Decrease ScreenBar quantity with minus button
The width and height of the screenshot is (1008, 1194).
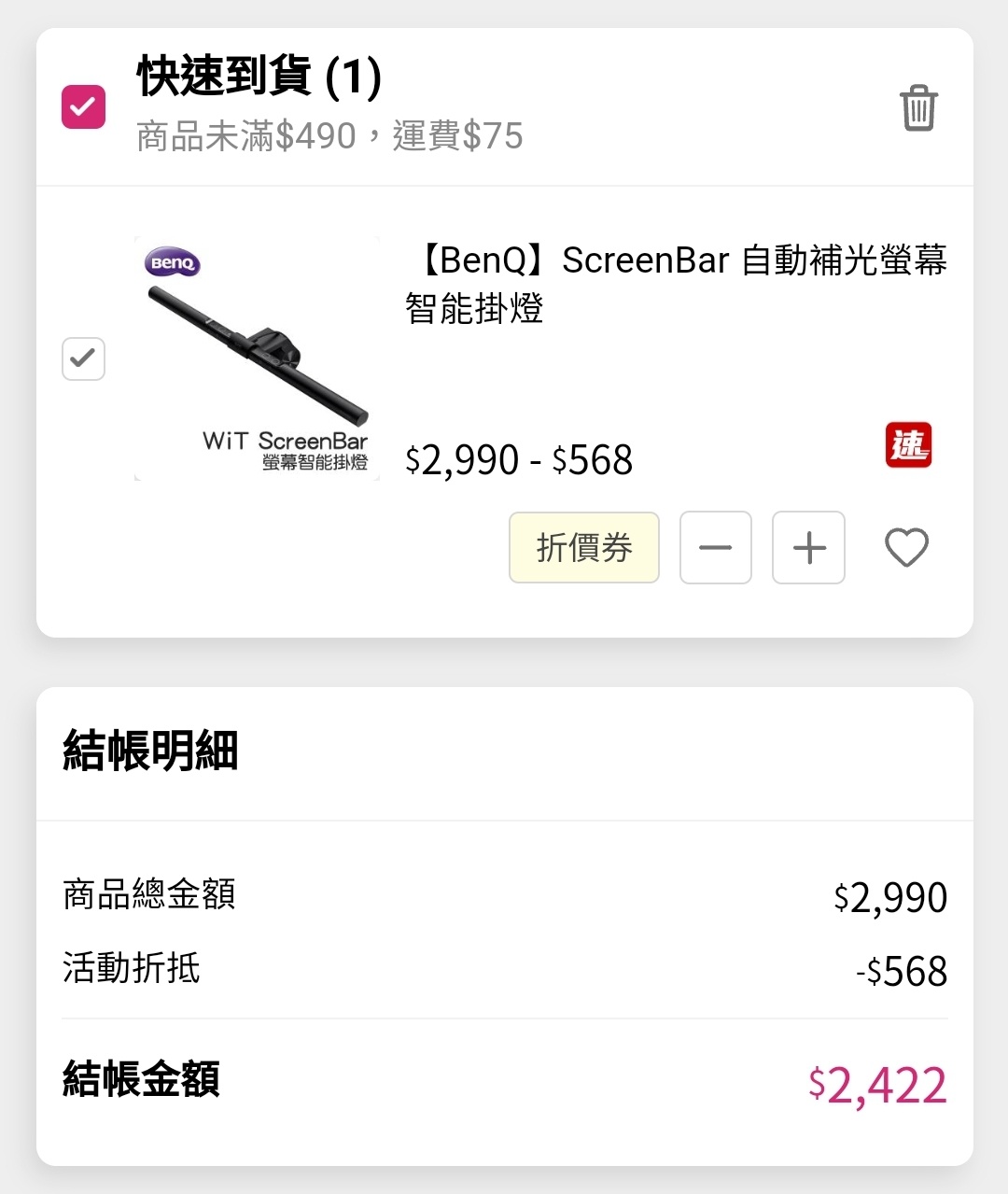click(x=716, y=548)
